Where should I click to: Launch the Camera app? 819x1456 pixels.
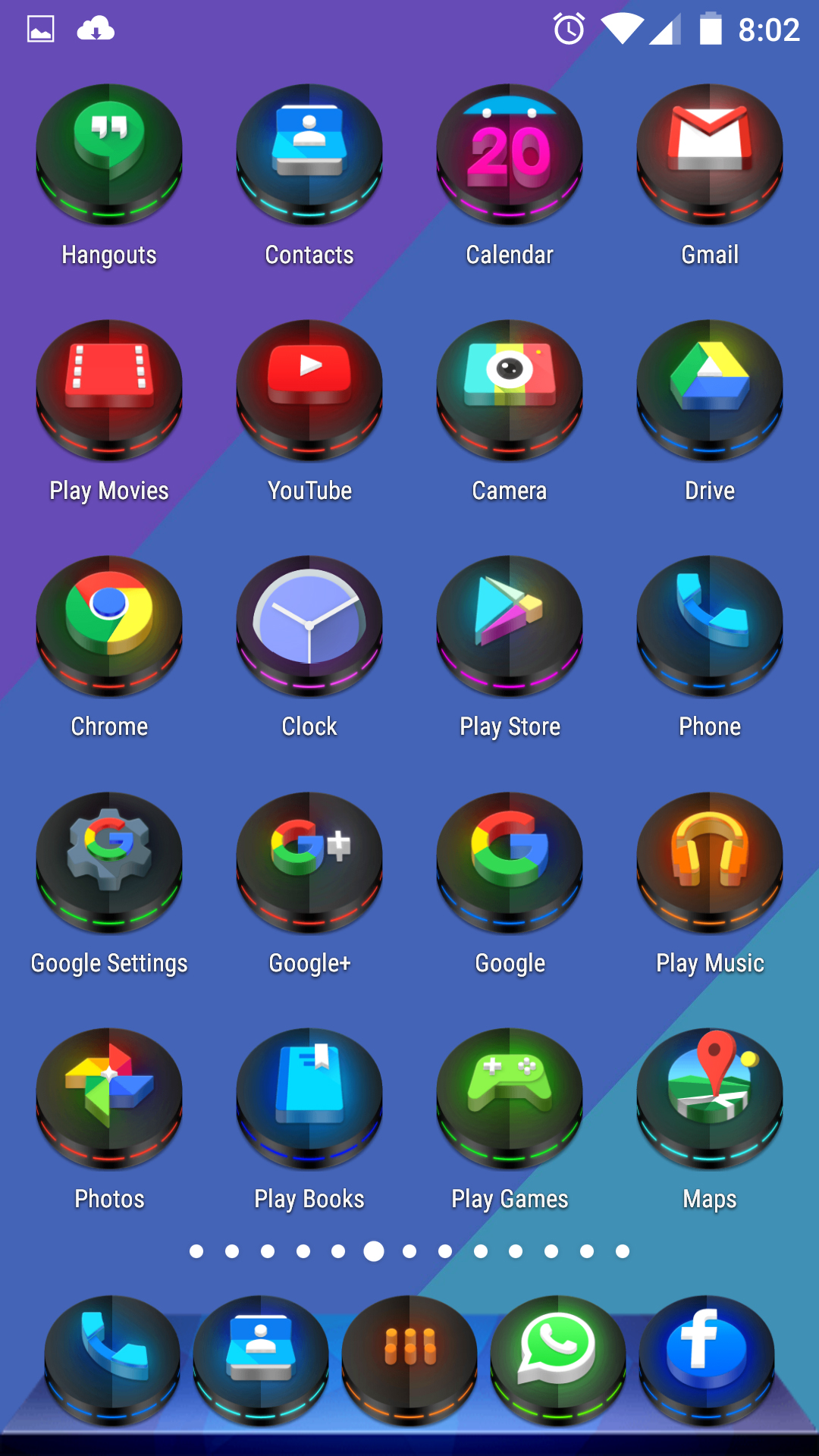(510, 391)
